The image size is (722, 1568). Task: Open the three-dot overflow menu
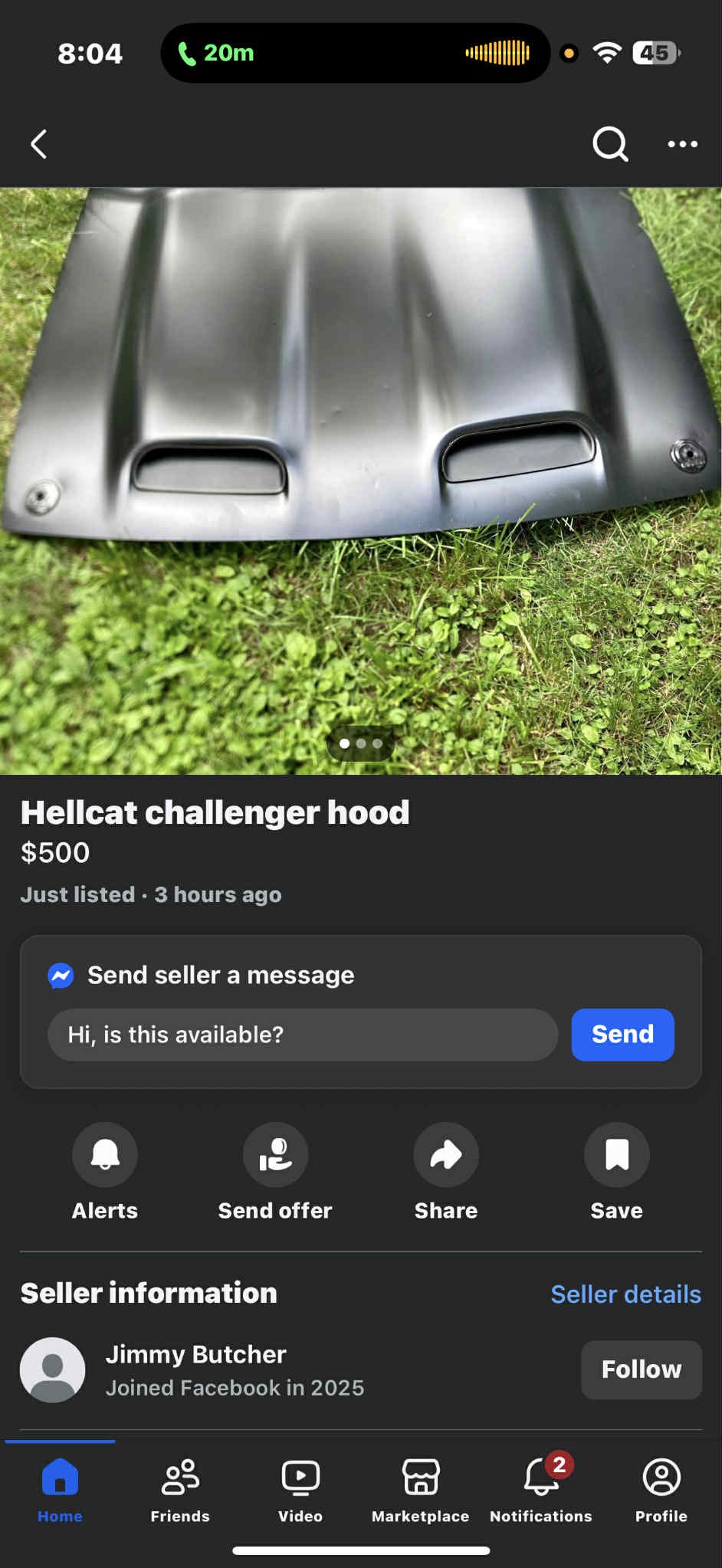[682, 143]
